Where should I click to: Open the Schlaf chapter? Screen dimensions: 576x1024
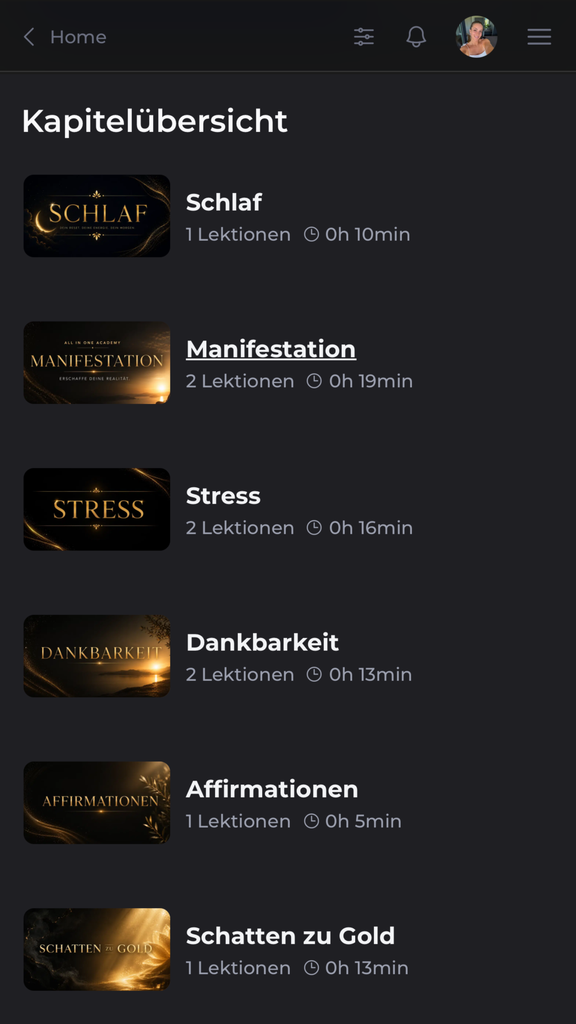coord(223,202)
